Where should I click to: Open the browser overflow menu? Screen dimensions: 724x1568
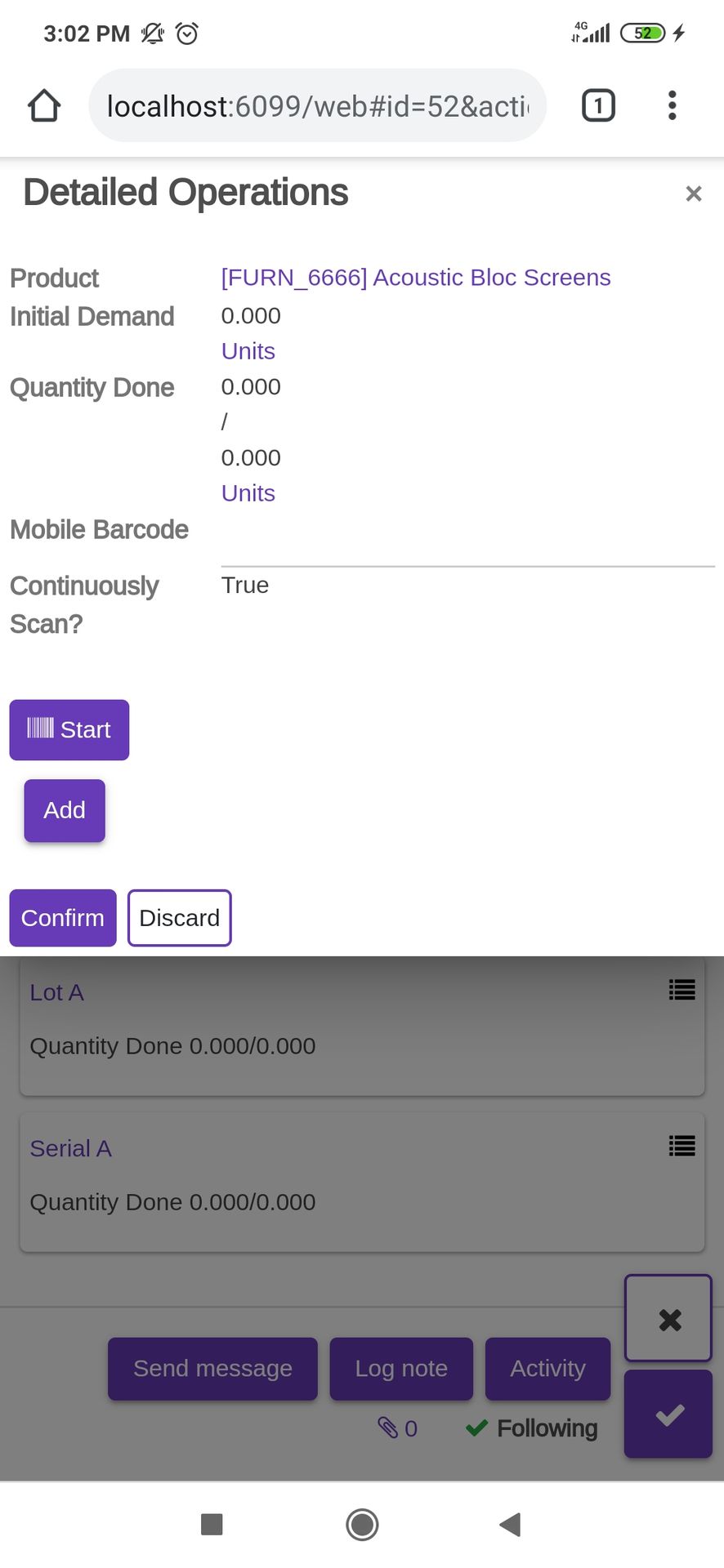pos(672,105)
